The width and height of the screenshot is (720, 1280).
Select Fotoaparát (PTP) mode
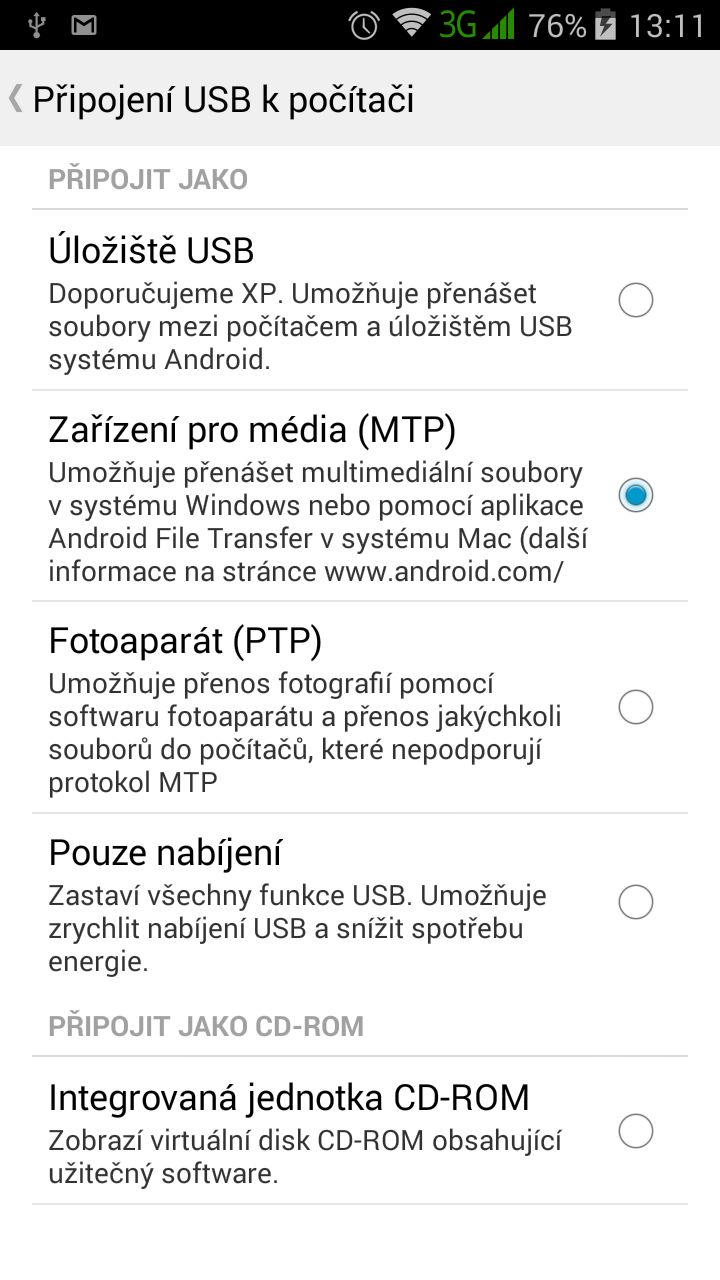tap(360, 707)
